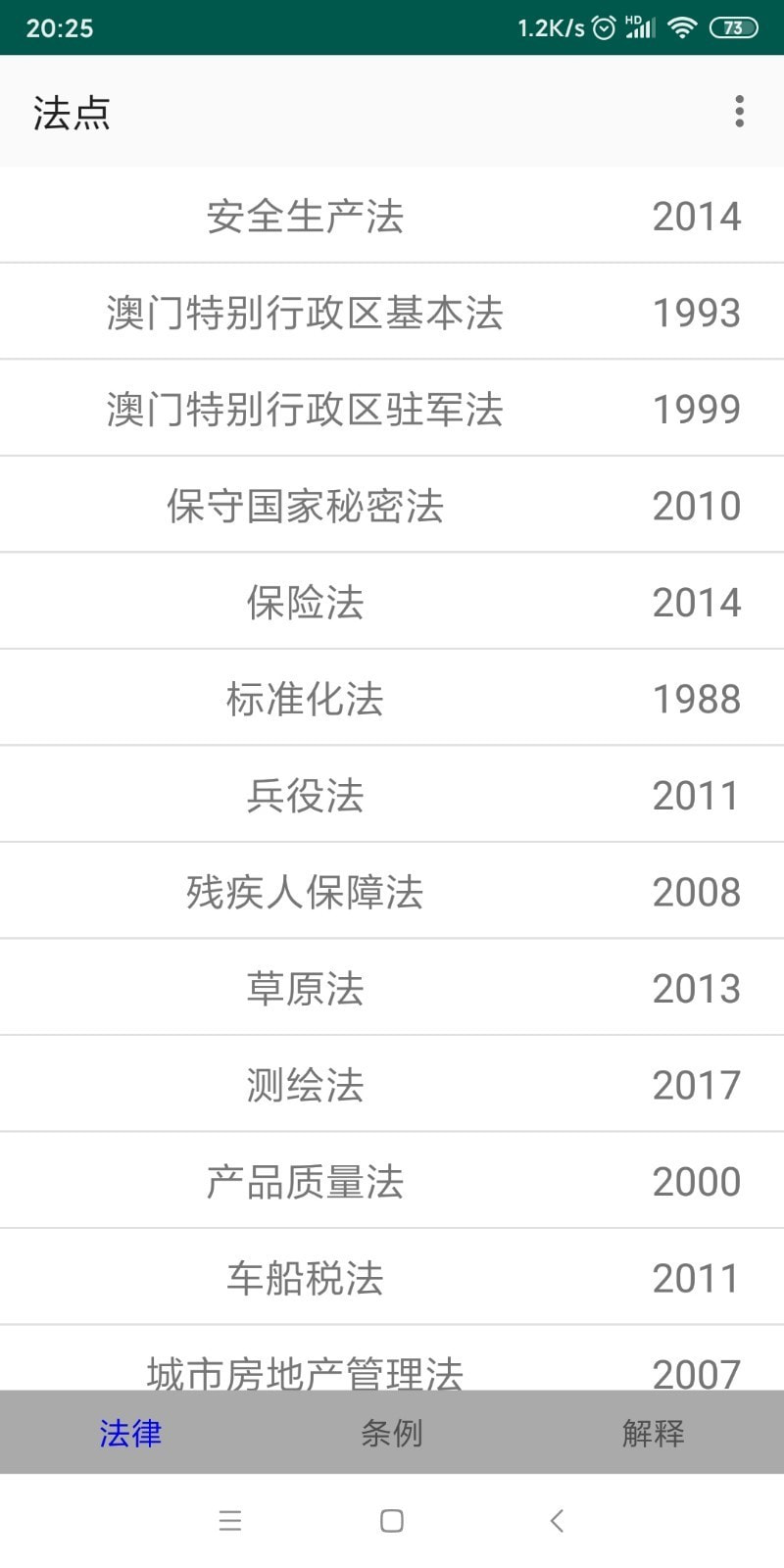This screenshot has width=784, height=1568.
Task: Open the 草原法 2013 entry
Action: click(392, 987)
